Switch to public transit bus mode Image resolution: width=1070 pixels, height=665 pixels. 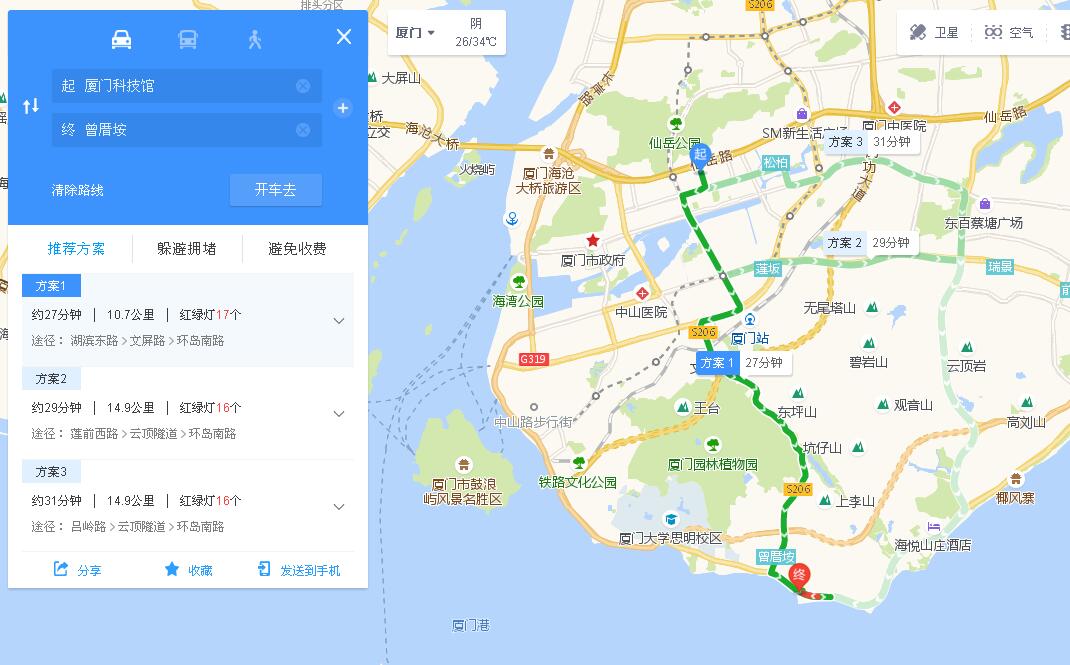(x=188, y=39)
